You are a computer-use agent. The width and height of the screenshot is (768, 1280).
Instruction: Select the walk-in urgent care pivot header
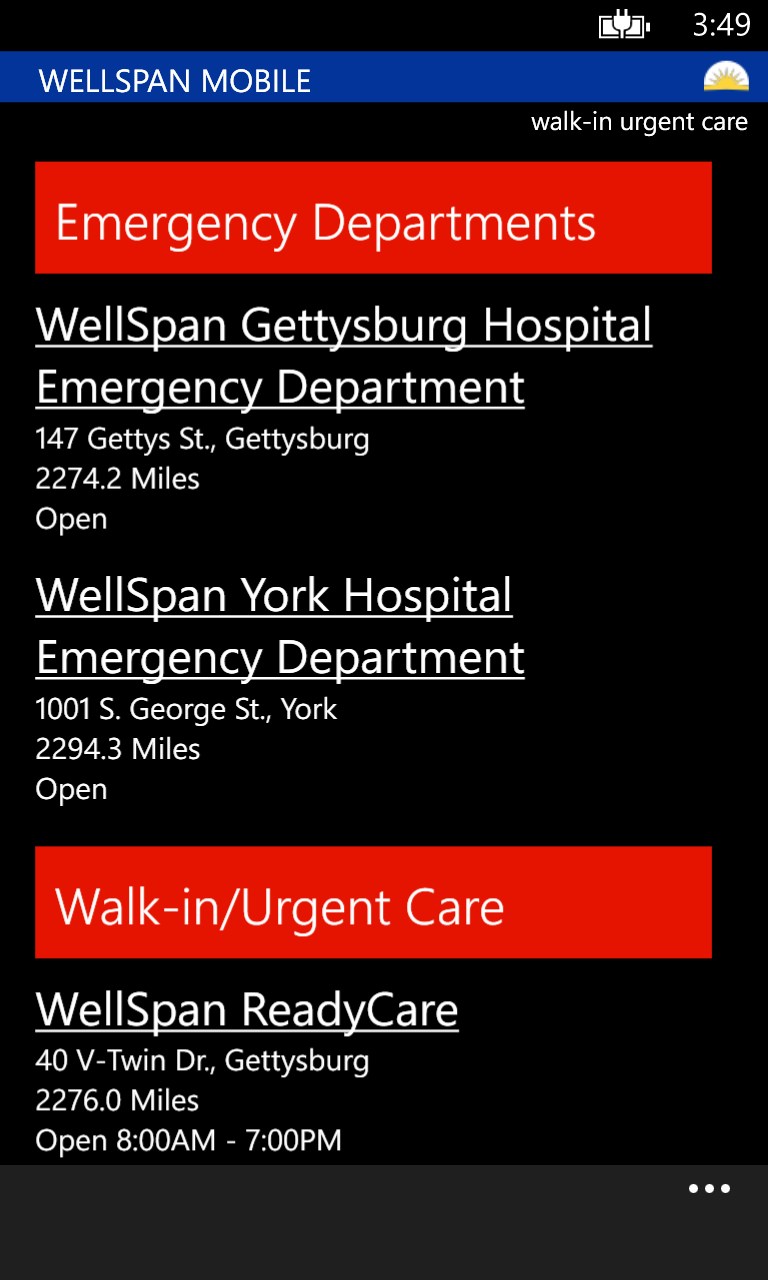coord(639,121)
